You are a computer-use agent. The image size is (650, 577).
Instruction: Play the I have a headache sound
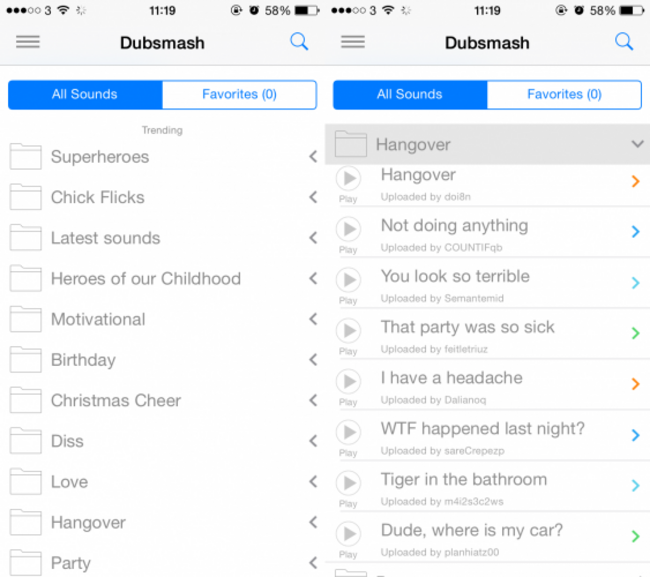coord(348,382)
